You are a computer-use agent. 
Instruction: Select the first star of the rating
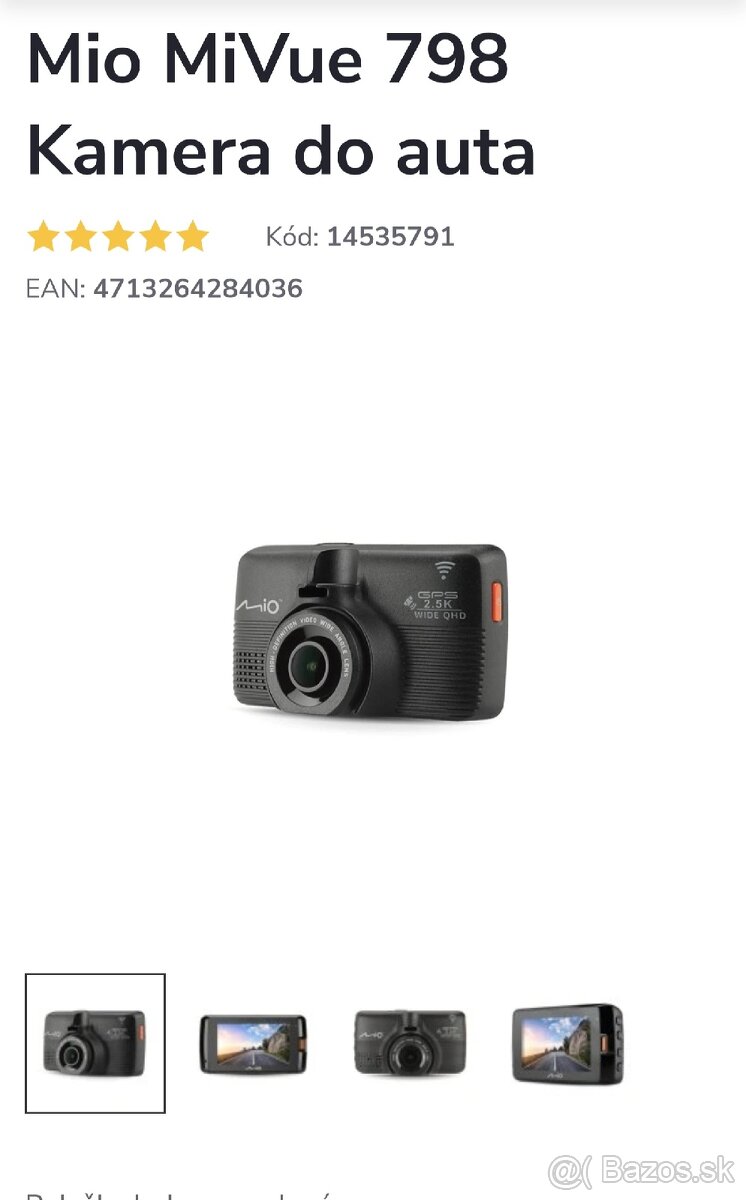45,237
